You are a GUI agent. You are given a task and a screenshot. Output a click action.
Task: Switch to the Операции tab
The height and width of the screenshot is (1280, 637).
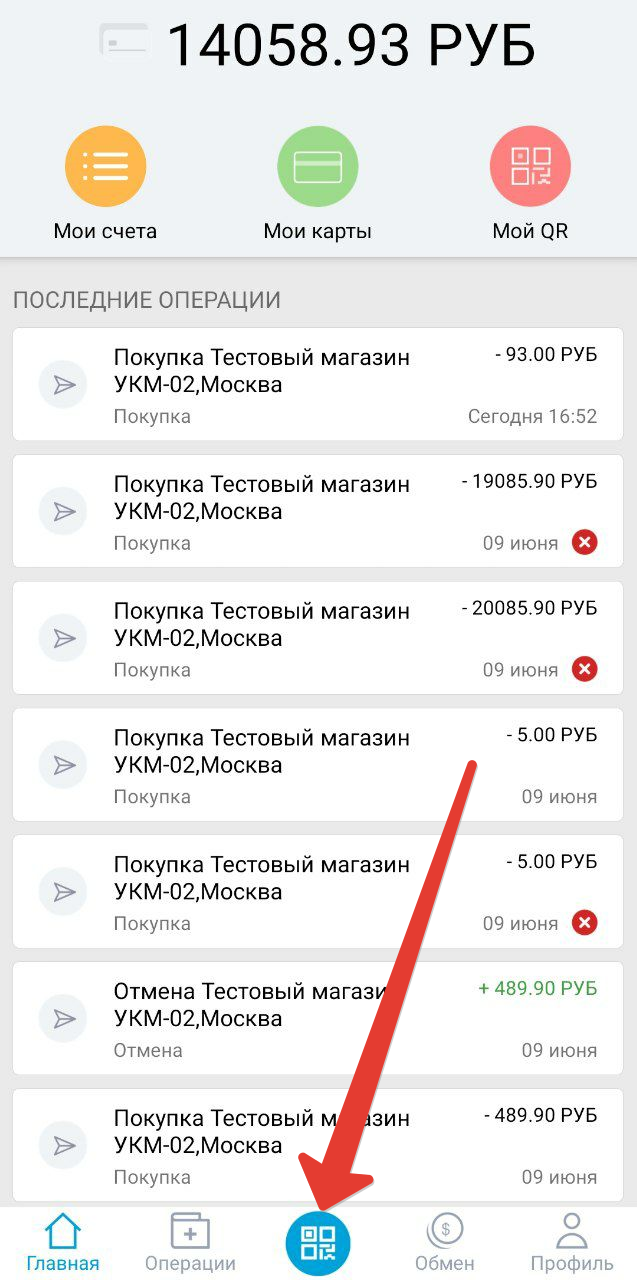(x=190, y=1243)
